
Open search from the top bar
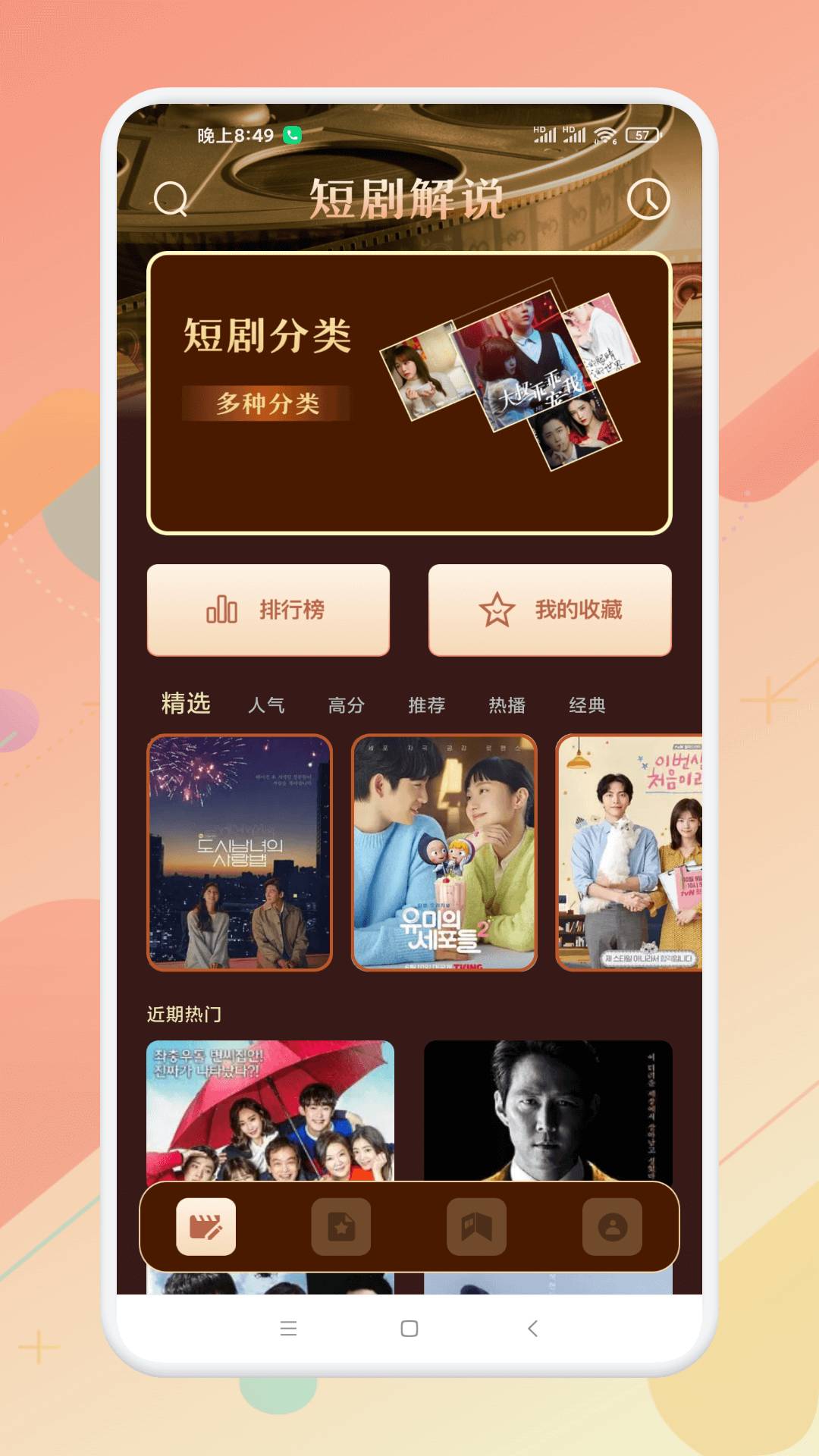(x=171, y=200)
